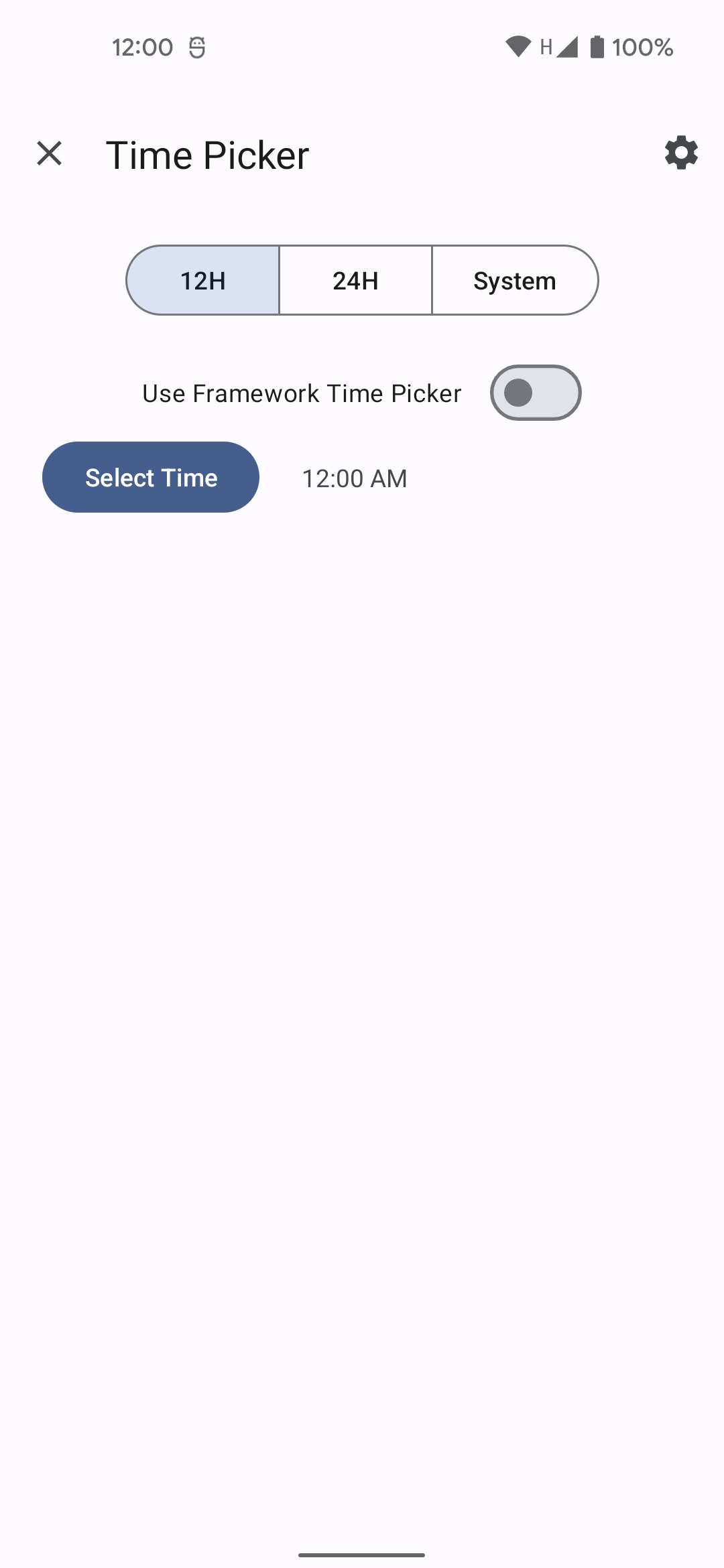Enable Use Framework Time Picker switch

[535, 393]
